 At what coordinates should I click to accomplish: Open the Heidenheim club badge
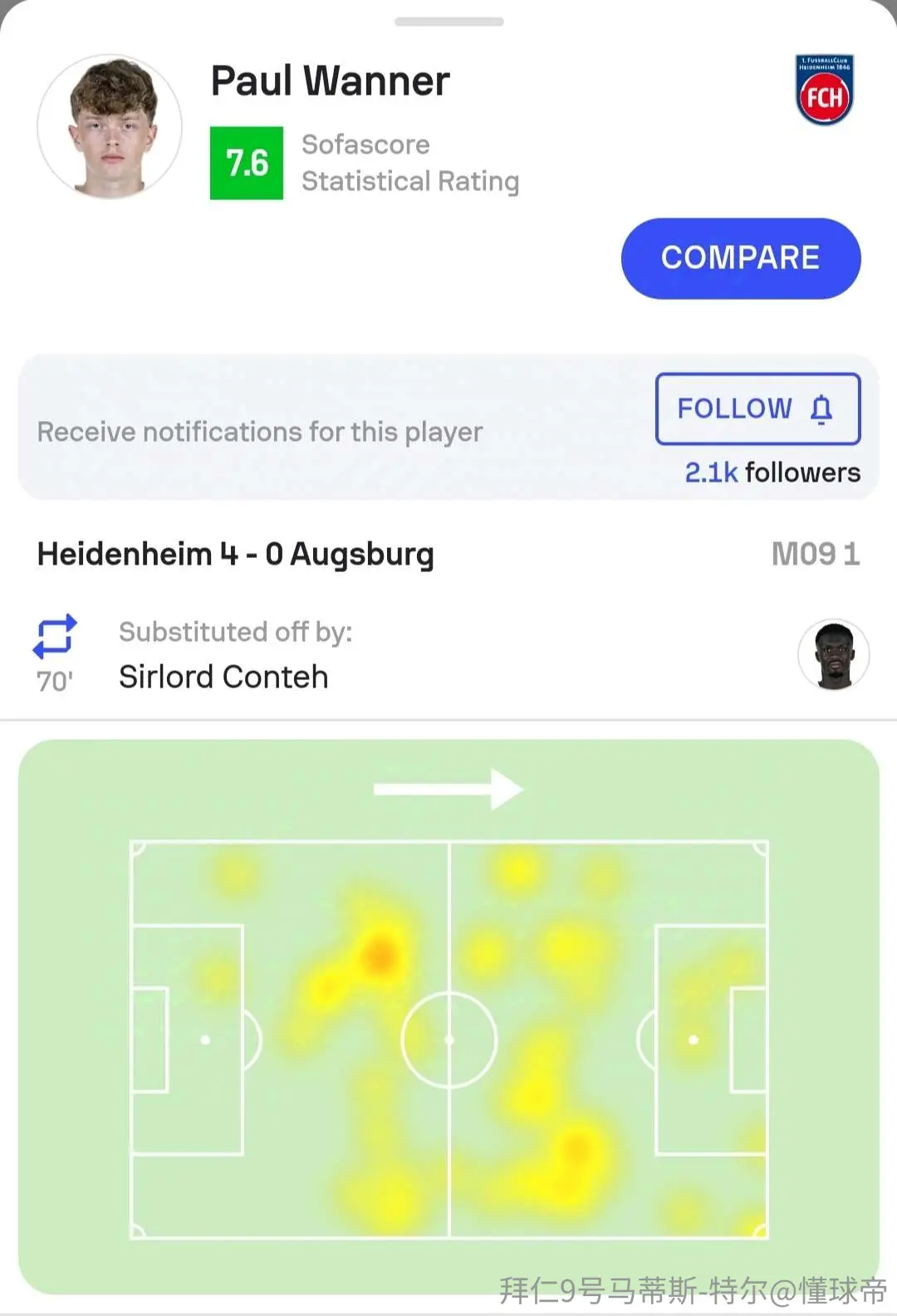[x=824, y=90]
